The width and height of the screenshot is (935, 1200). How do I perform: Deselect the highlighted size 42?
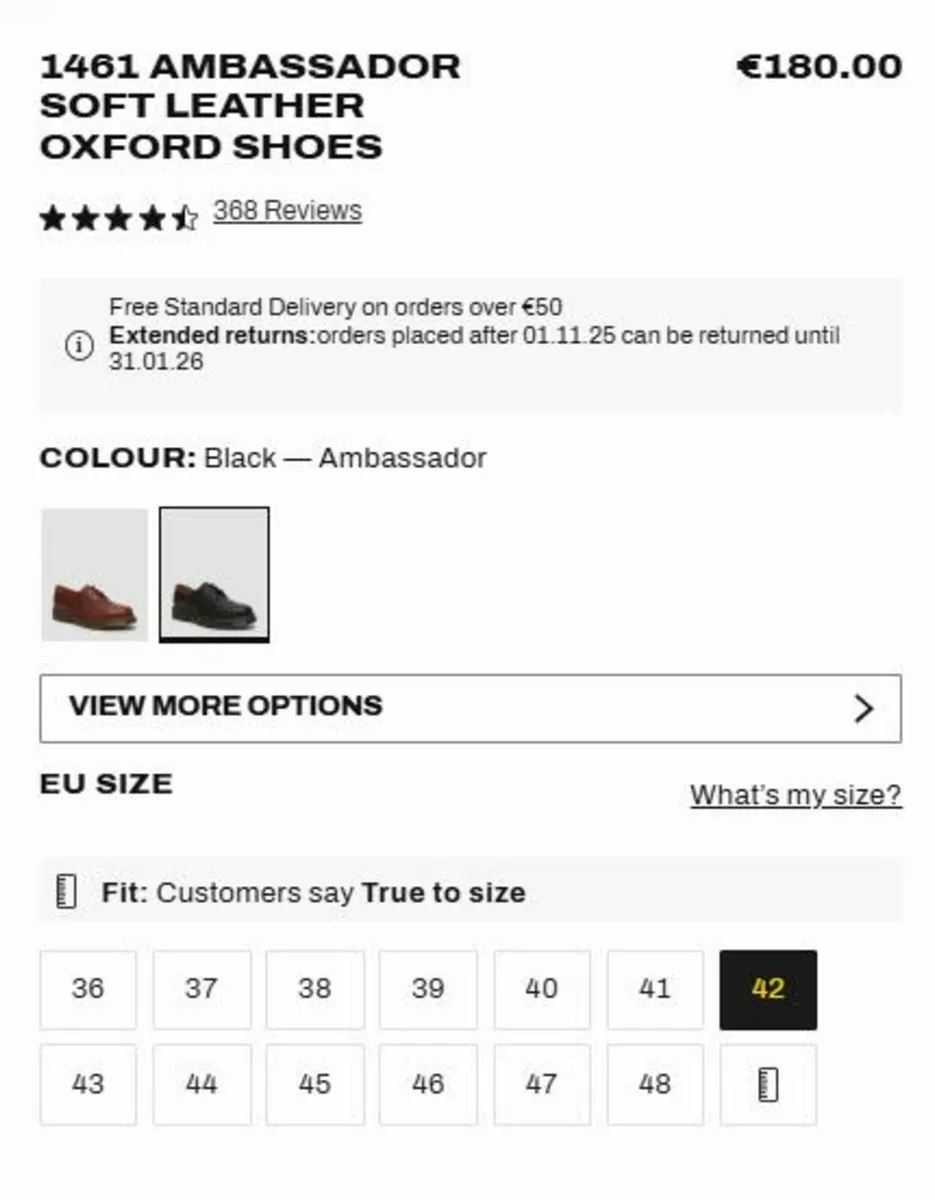[x=768, y=990]
